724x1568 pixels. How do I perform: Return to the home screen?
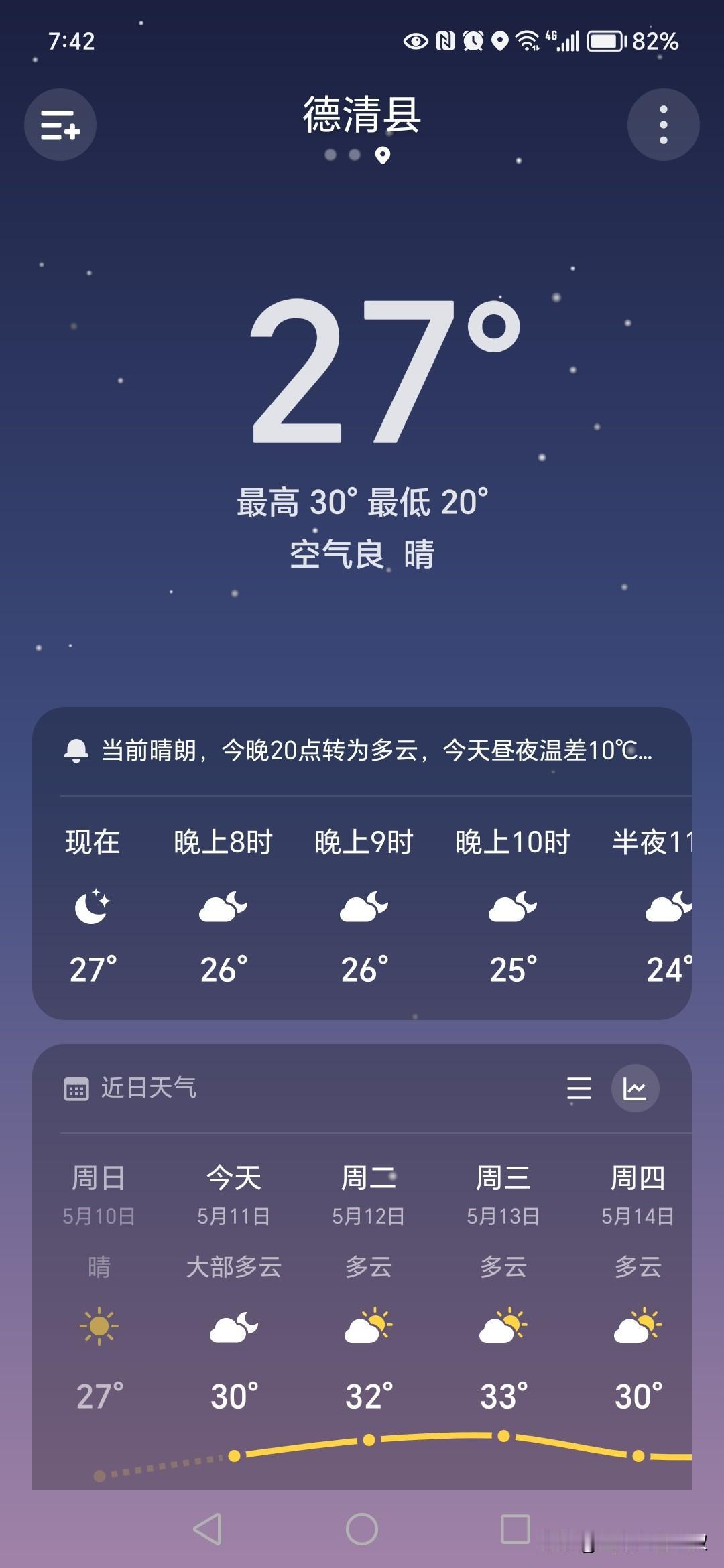pos(362,1529)
